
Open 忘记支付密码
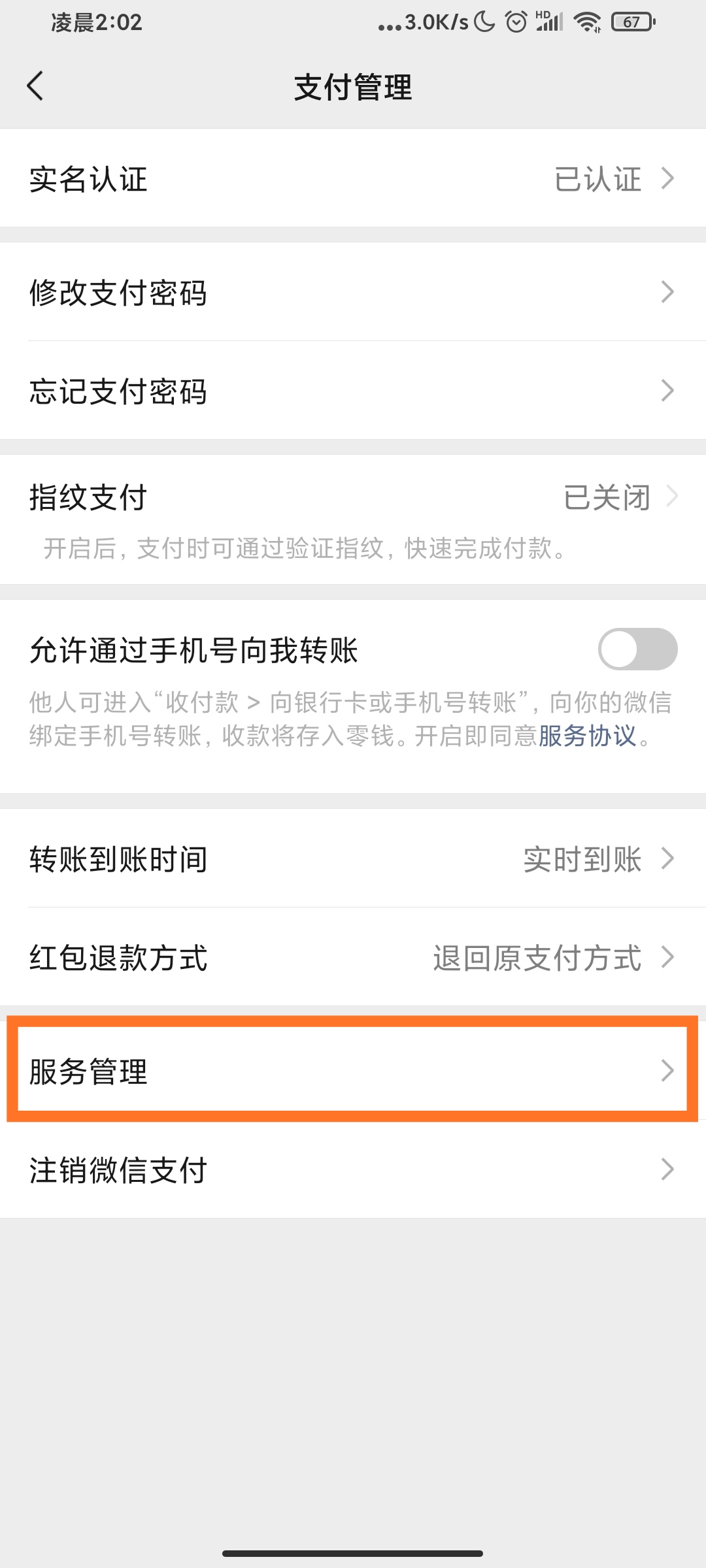353,391
